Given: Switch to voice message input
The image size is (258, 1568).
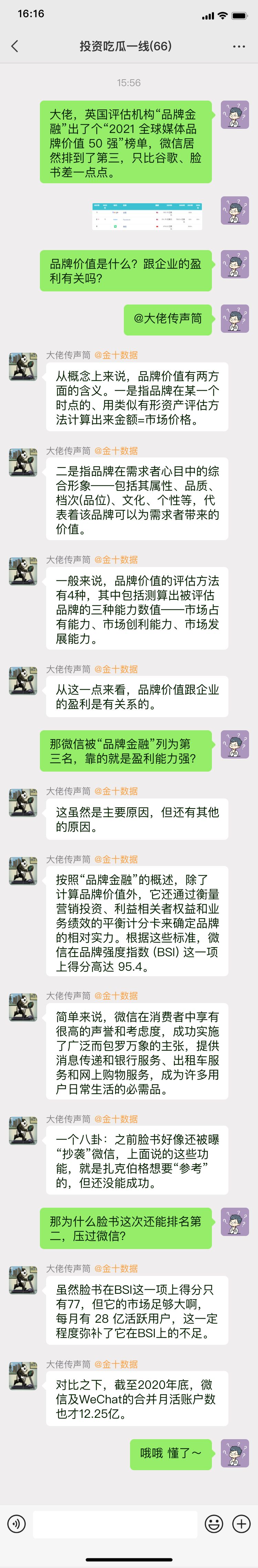Looking at the screenshot, I should [x=17, y=1524].
